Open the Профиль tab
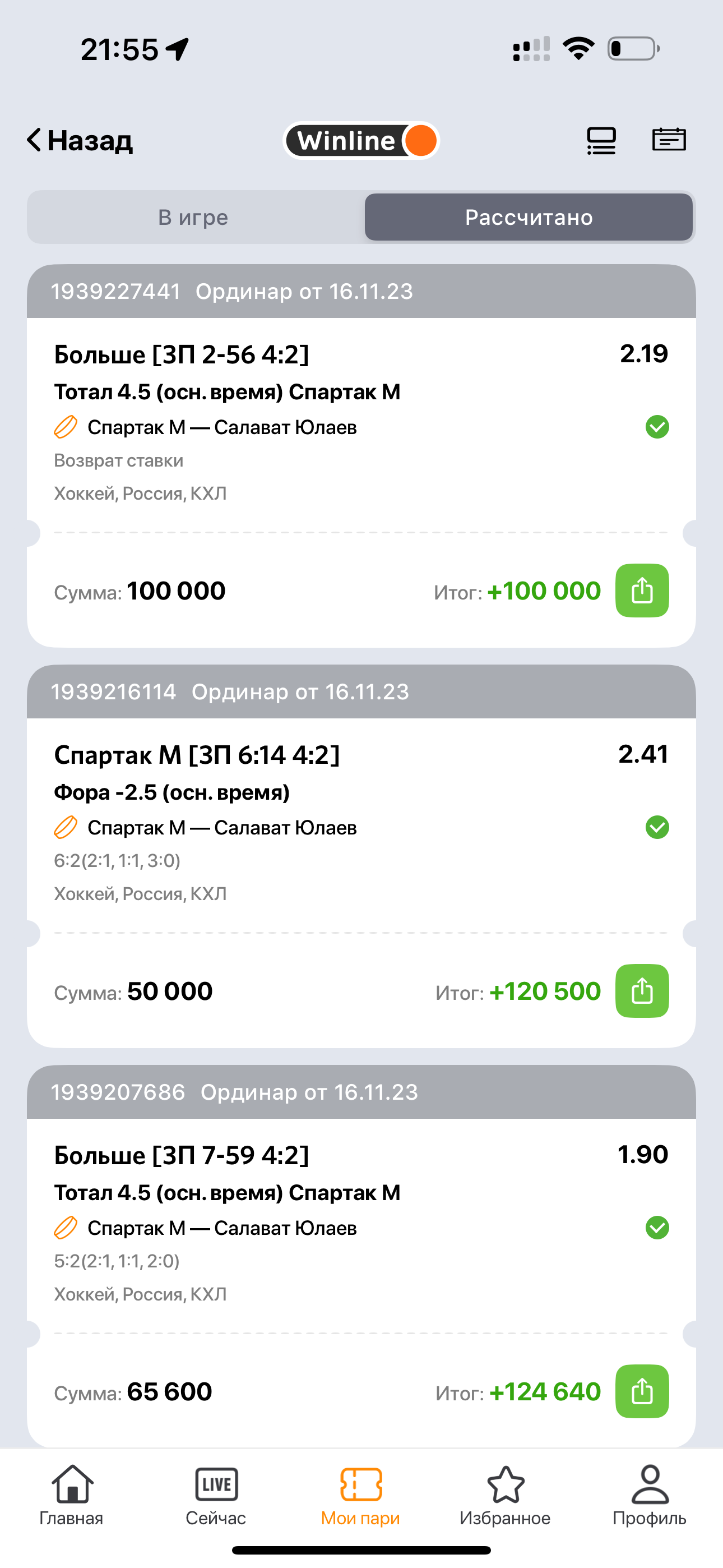This screenshot has width=723, height=1568. click(x=650, y=1495)
